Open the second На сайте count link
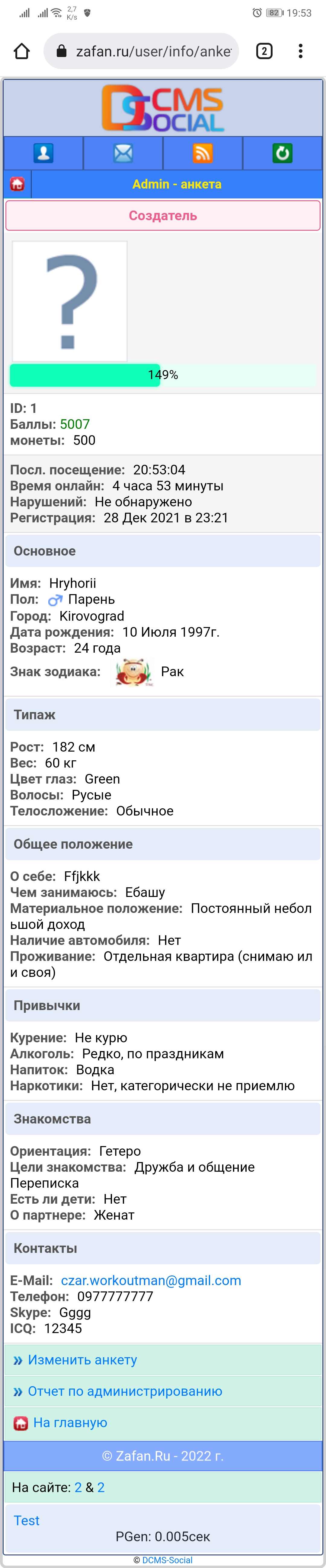The image size is (326, 1568). click(x=101, y=1487)
